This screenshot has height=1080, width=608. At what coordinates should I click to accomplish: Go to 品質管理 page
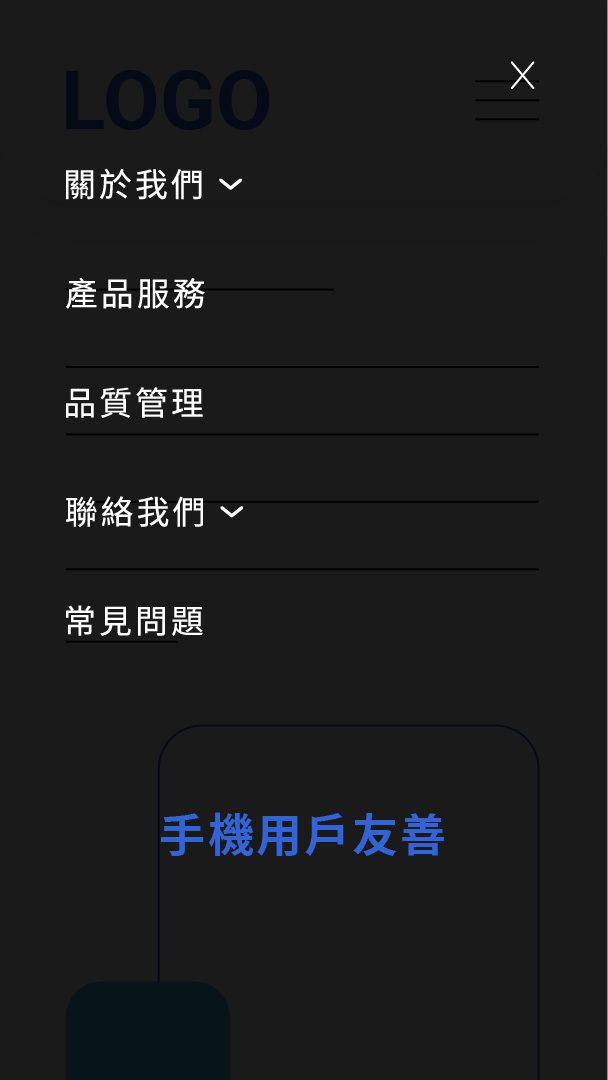point(135,403)
